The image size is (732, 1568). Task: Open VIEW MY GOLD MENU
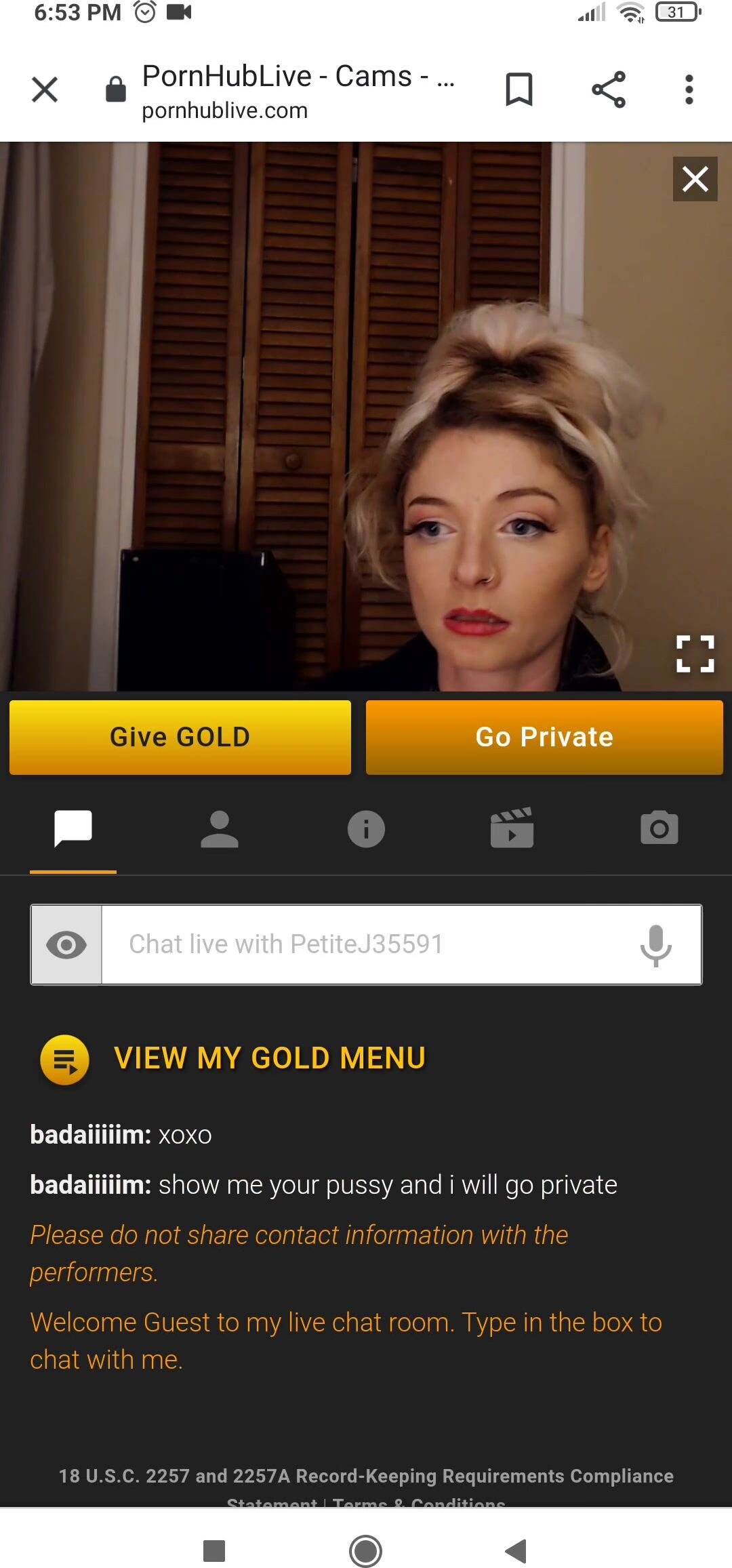click(270, 1058)
